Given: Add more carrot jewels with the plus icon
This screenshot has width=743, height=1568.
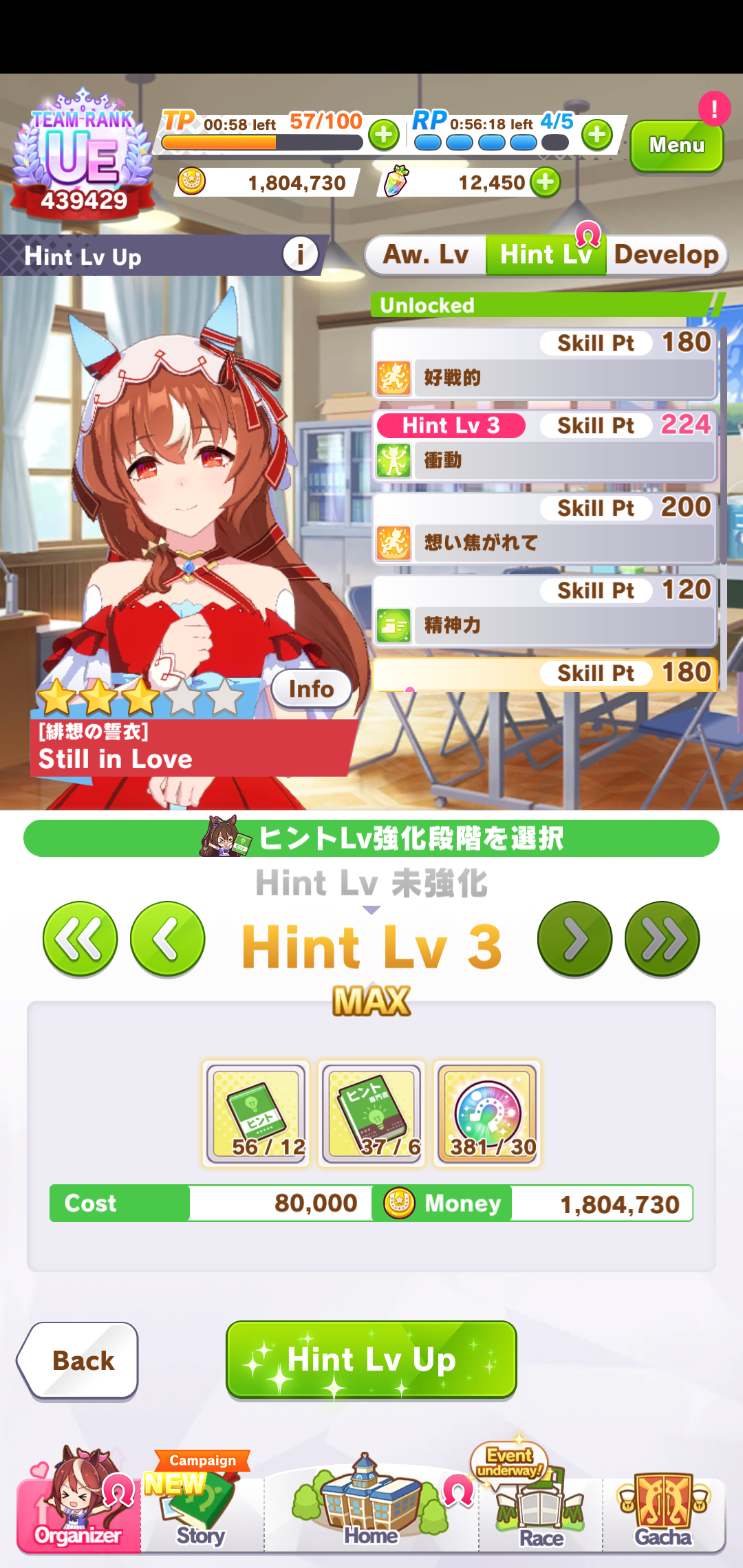Looking at the screenshot, I should 546,183.
